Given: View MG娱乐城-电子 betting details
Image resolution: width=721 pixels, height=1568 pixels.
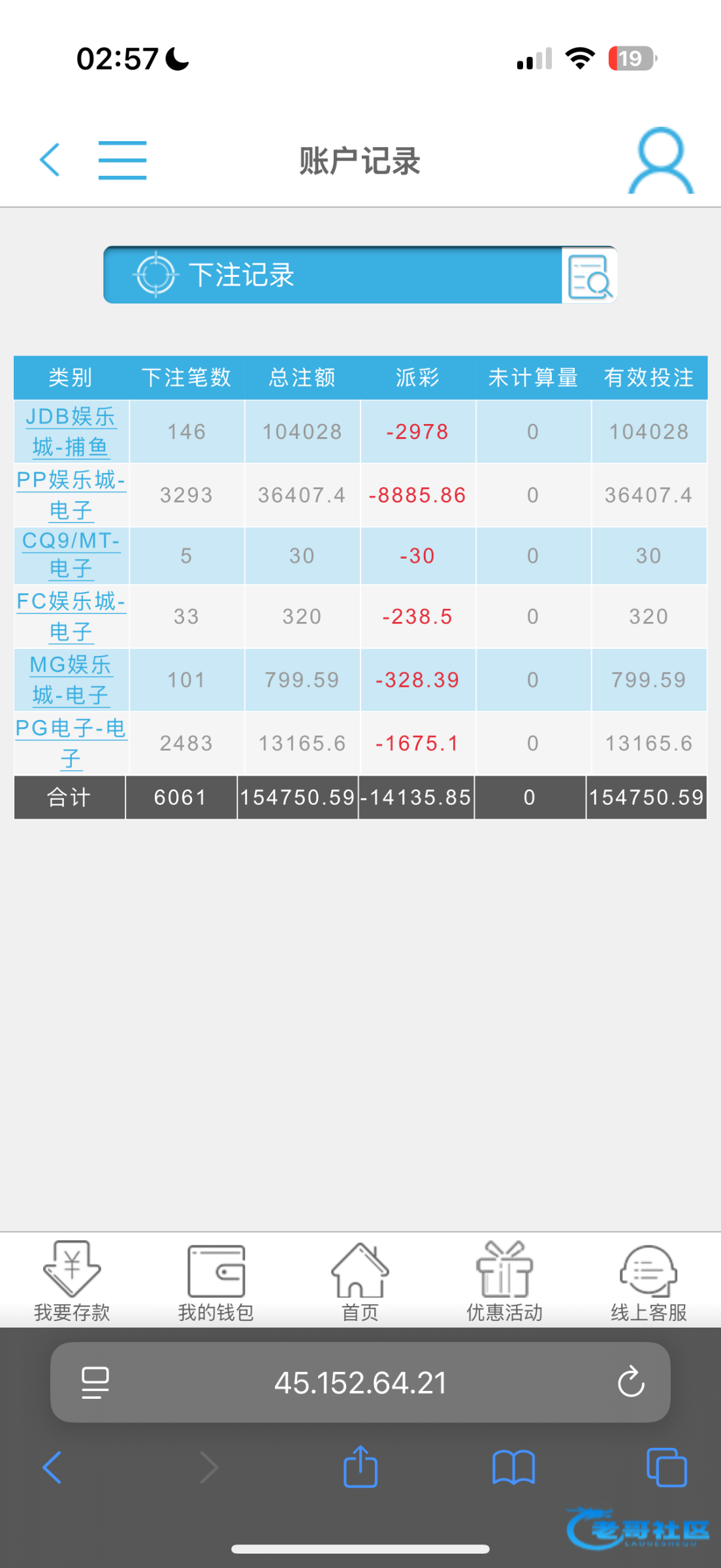Looking at the screenshot, I should coord(71,679).
